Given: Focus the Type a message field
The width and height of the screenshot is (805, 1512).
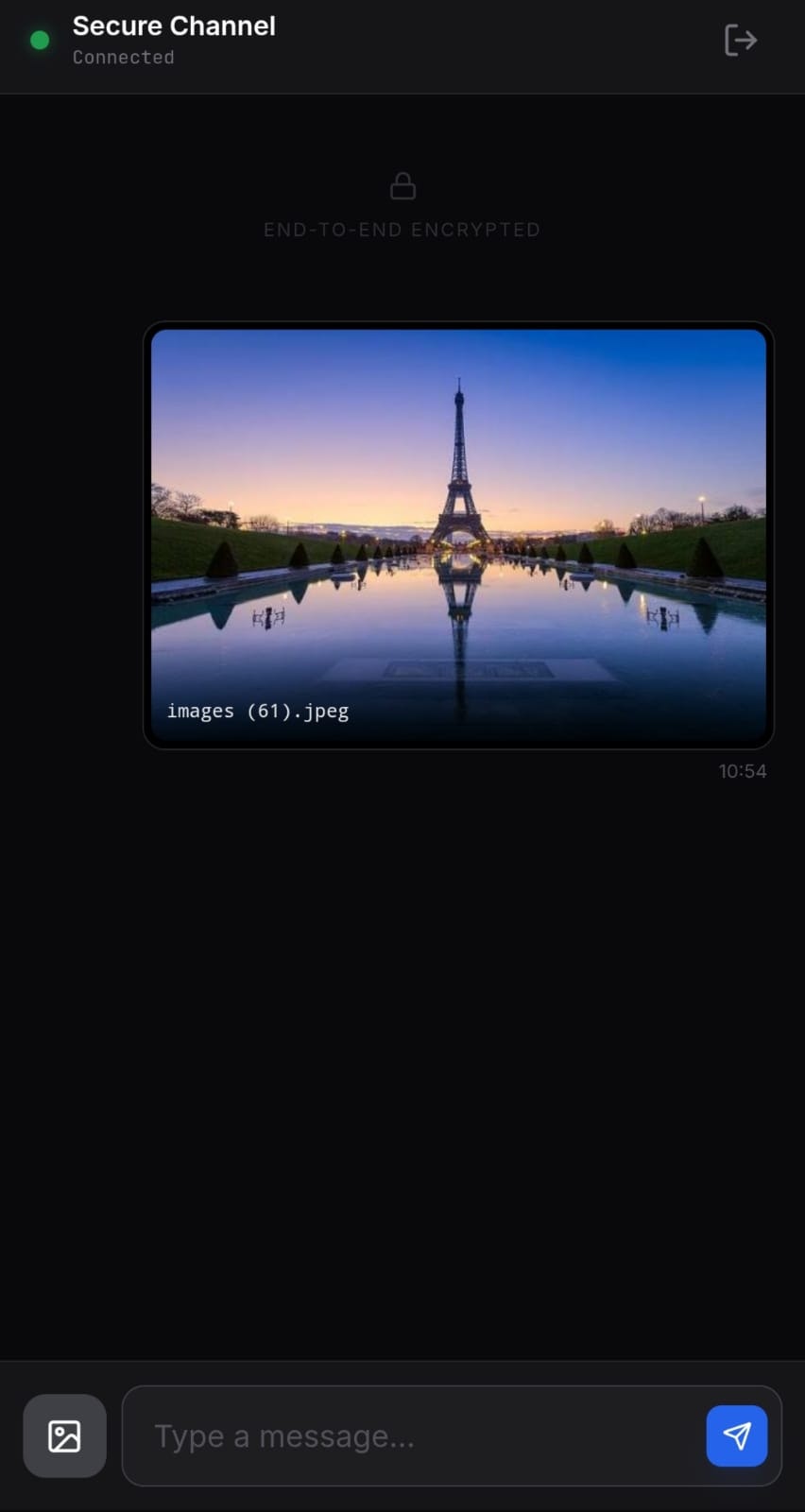Looking at the screenshot, I should click(x=416, y=1436).
